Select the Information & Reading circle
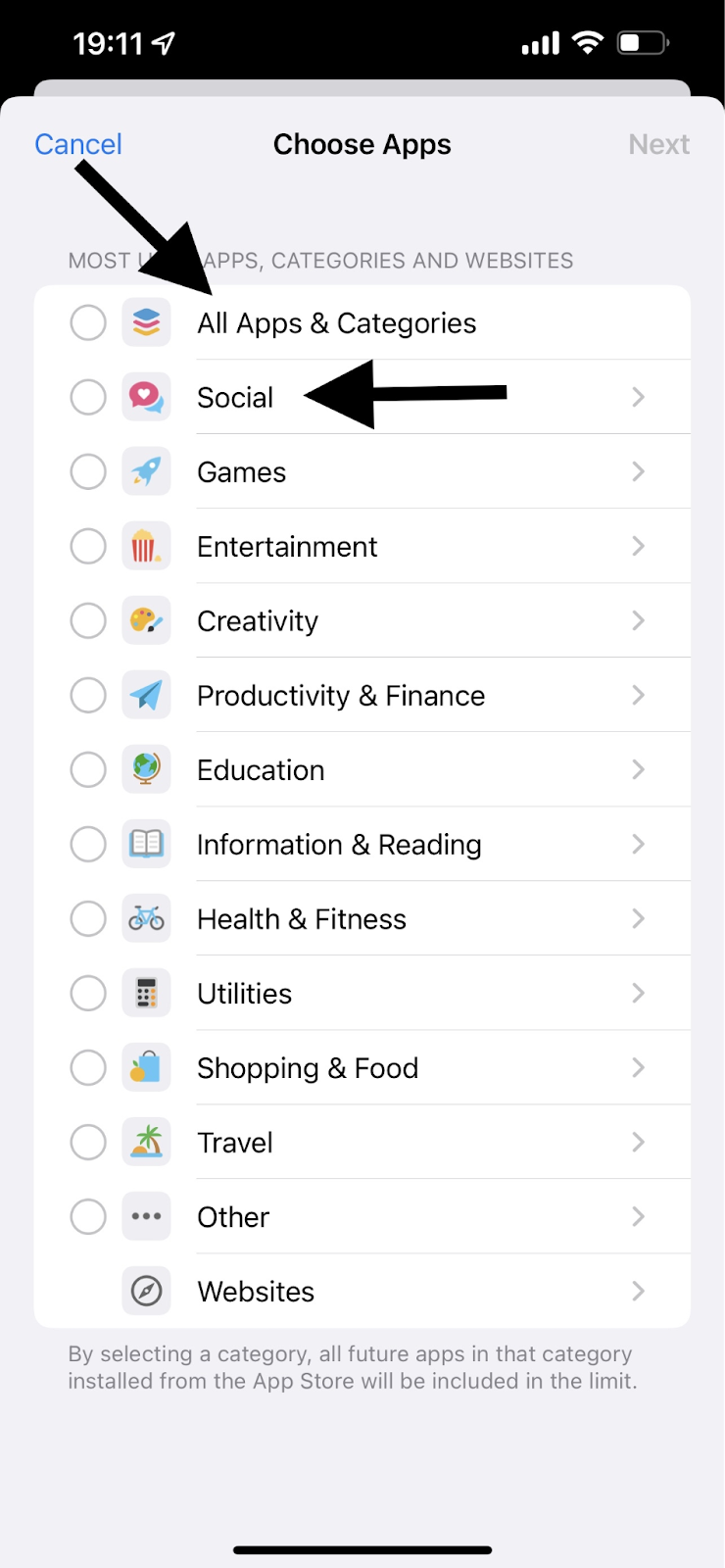Image resolution: width=725 pixels, height=1568 pixels. (88, 844)
